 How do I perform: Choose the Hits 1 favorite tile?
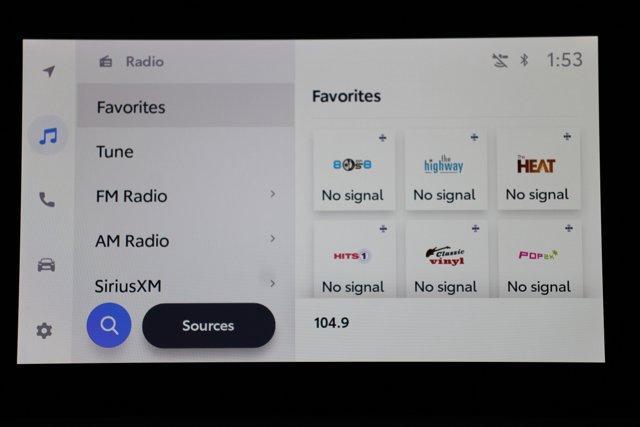(353, 260)
